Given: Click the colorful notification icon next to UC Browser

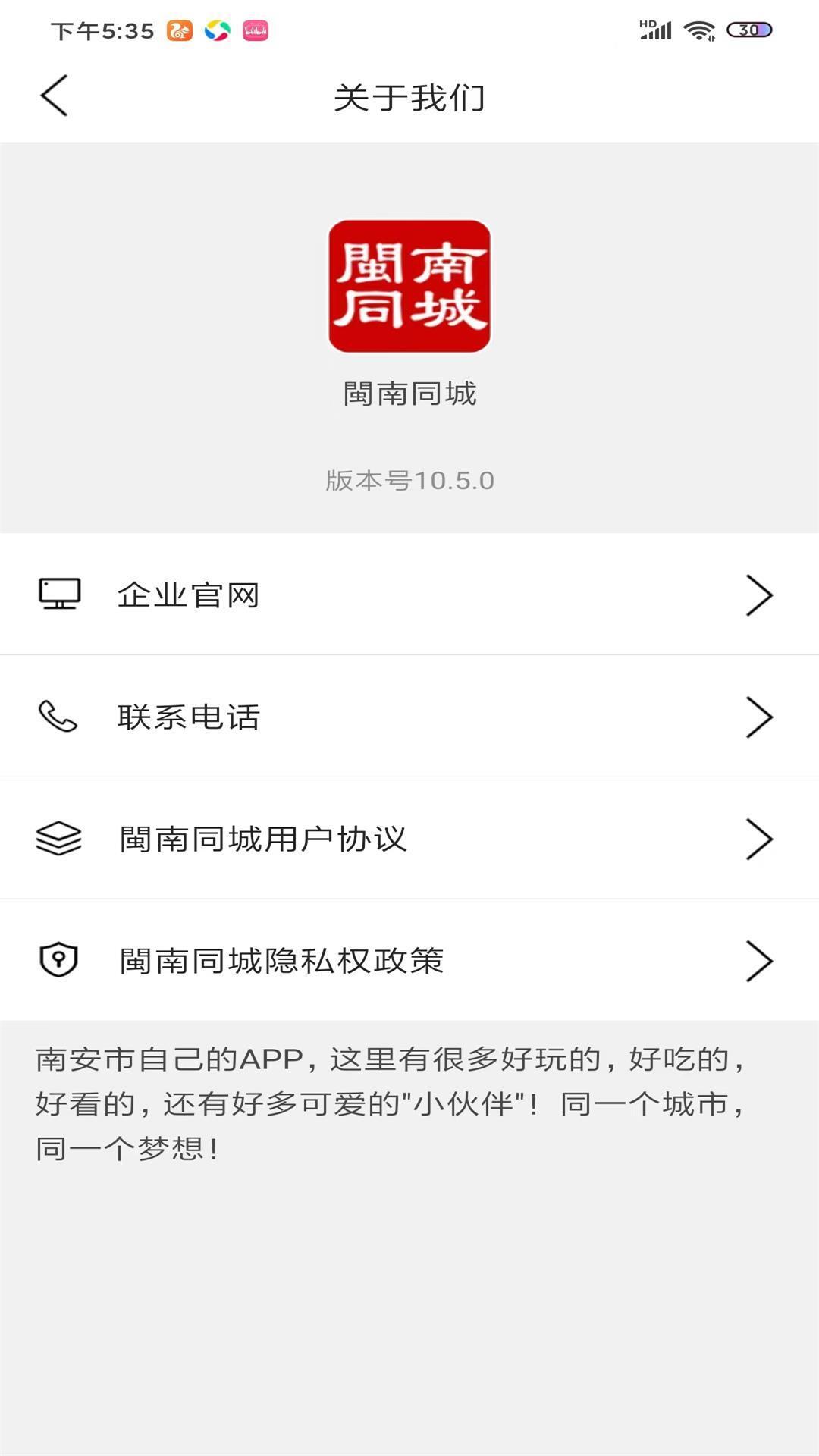Looking at the screenshot, I should click(x=217, y=30).
